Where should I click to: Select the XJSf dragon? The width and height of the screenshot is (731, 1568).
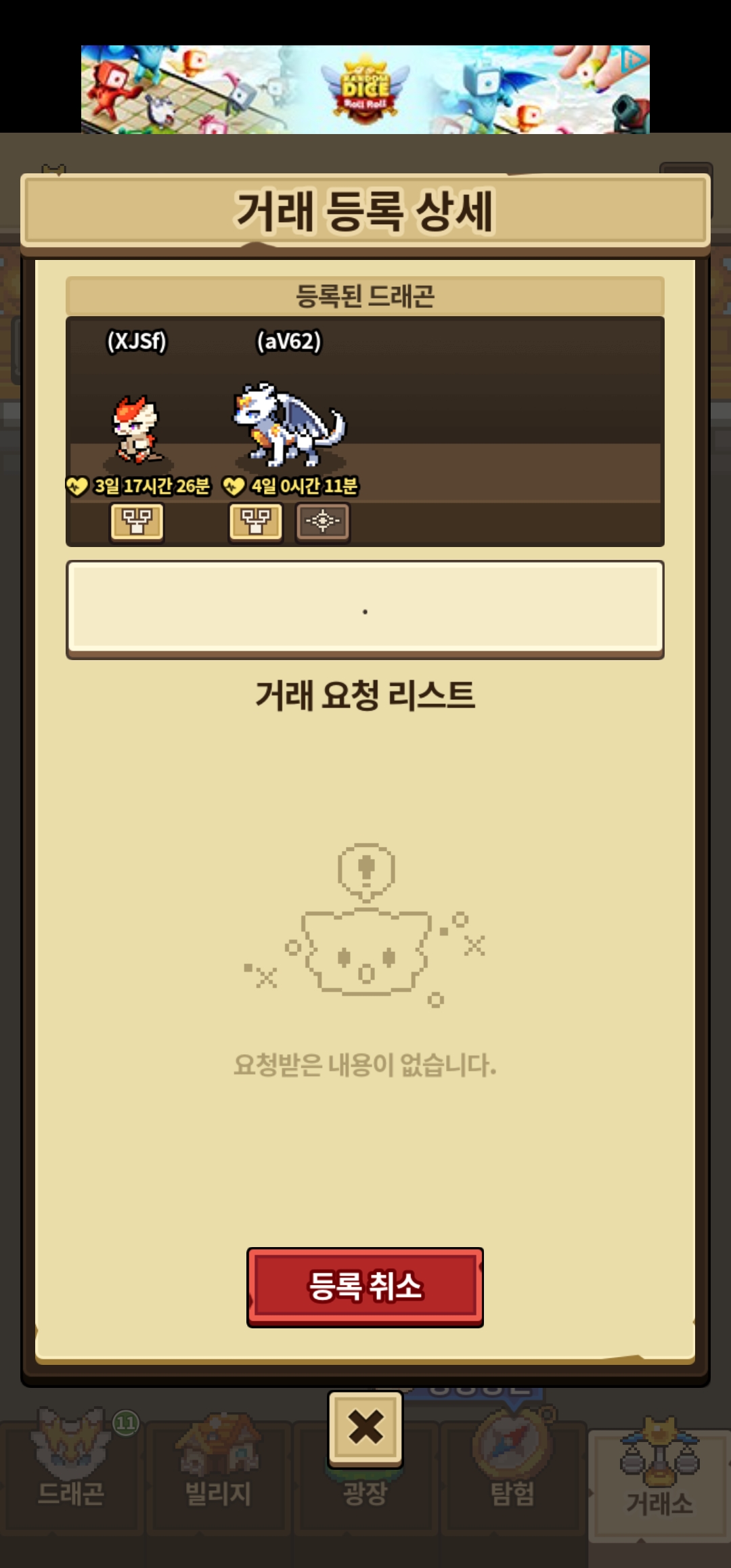click(137, 429)
